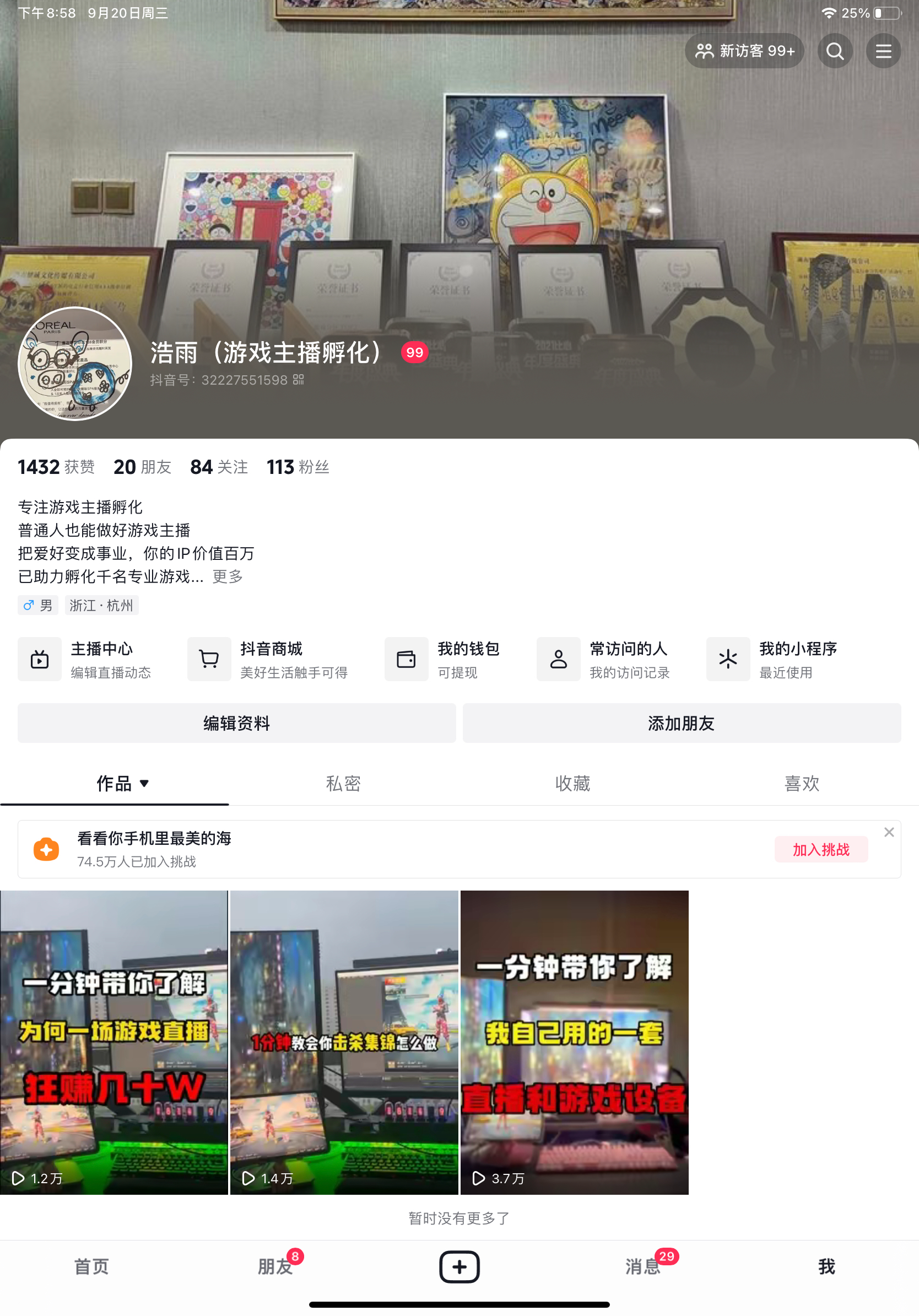
Task: Switch to the 收藏 tab
Action: point(572,784)
